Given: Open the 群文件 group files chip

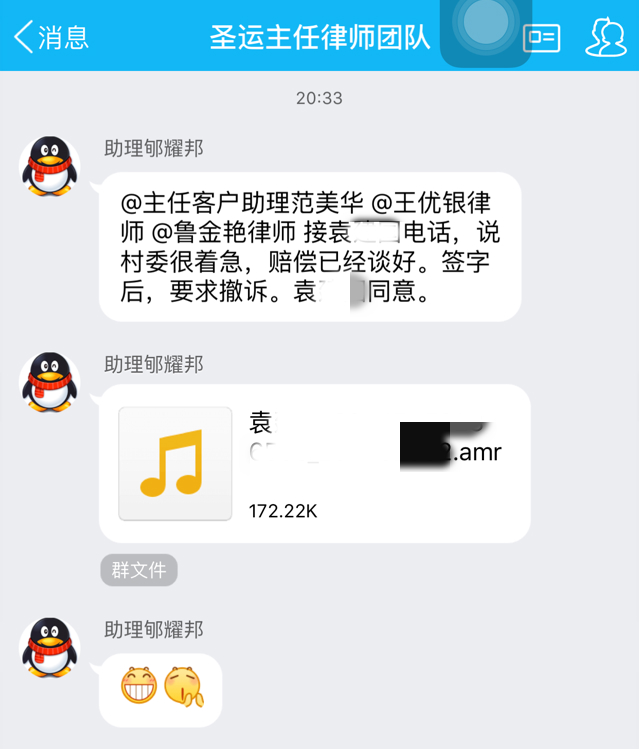Looking at the screenshot, I should coord(139,570).
